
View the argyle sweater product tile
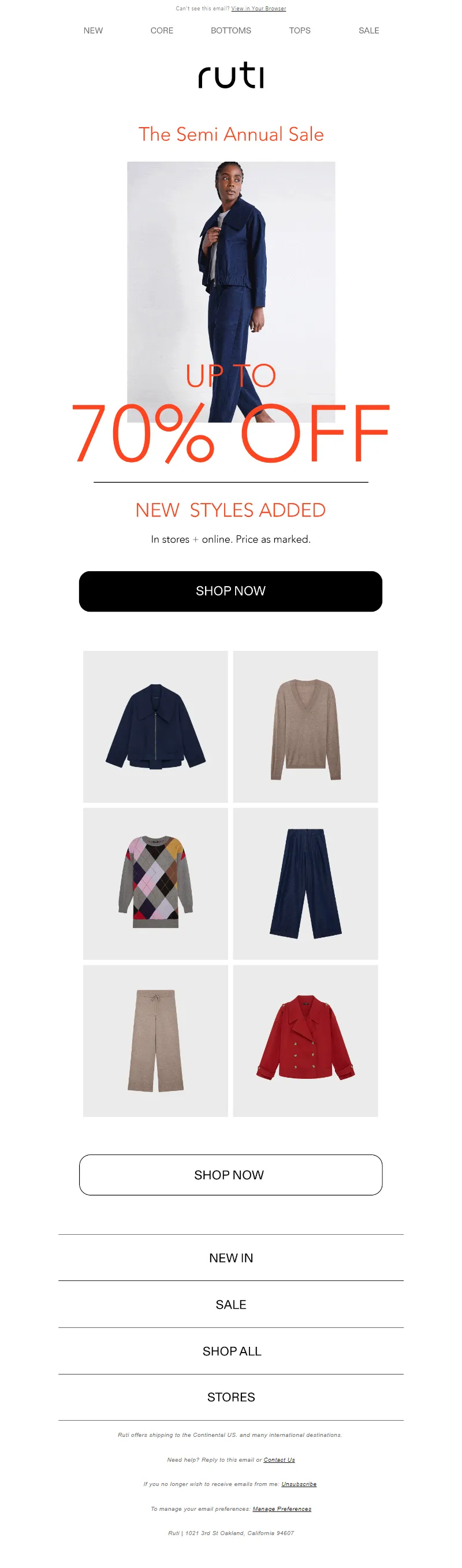(x=155, y=883)
